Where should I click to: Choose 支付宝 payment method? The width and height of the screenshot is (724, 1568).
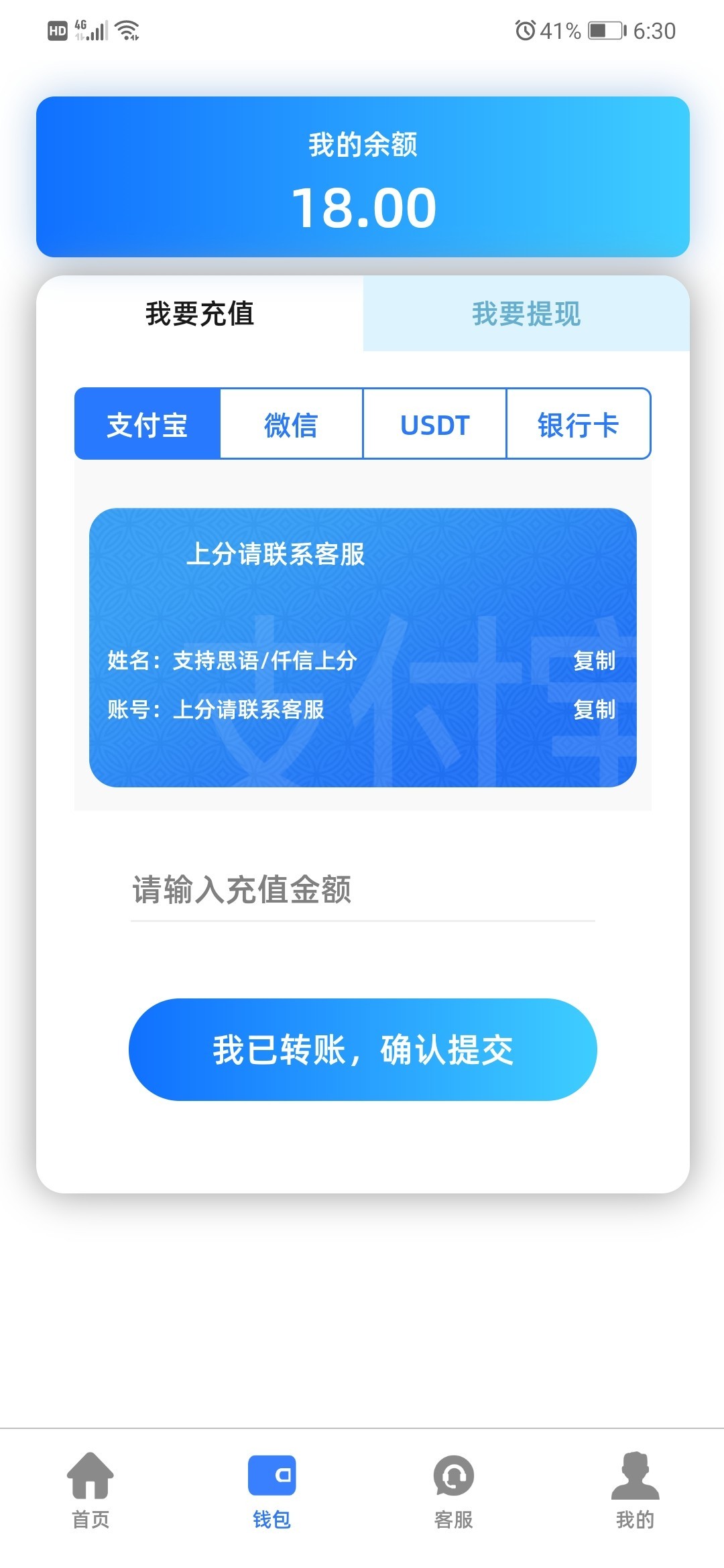tap(147, 424)
